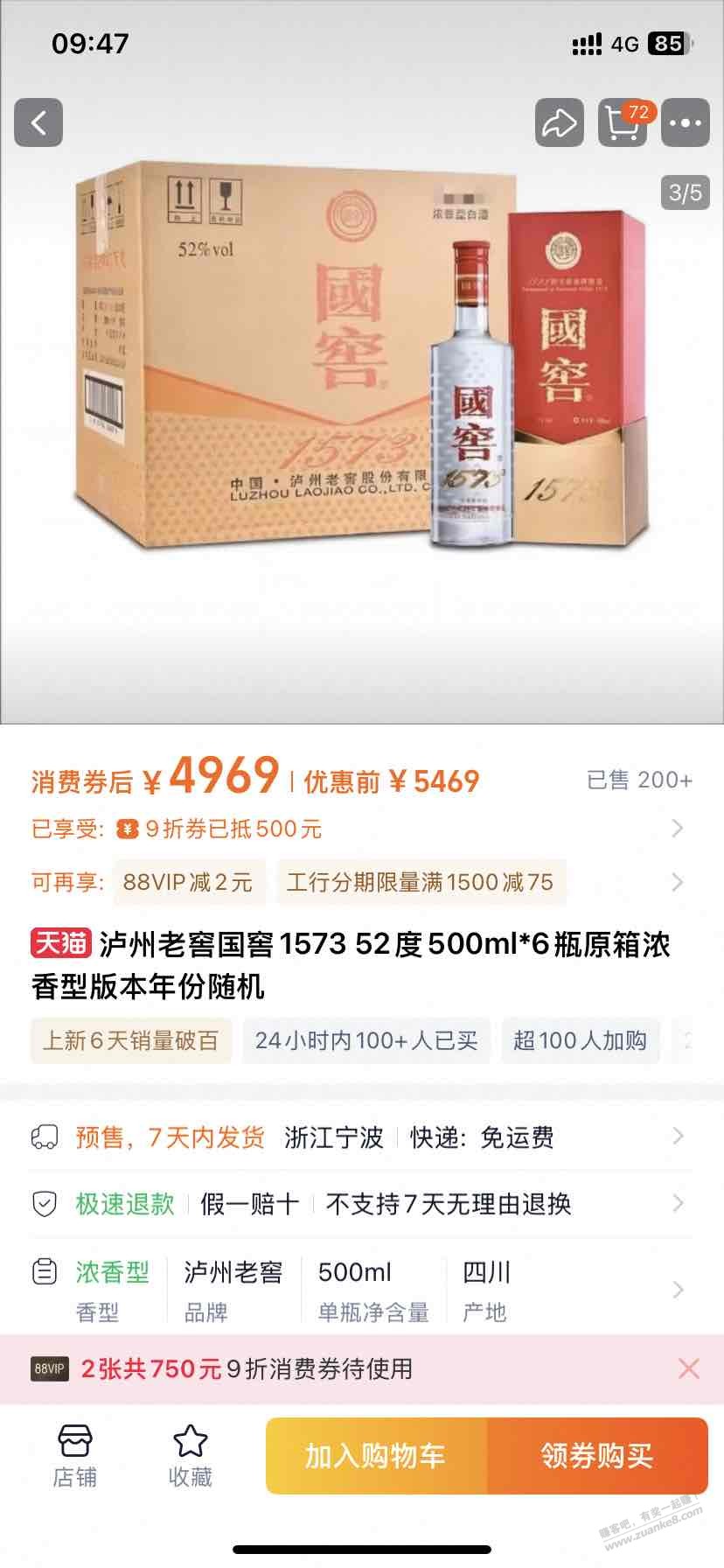
Task: Open the product image gallery
Action: (362, 367)
